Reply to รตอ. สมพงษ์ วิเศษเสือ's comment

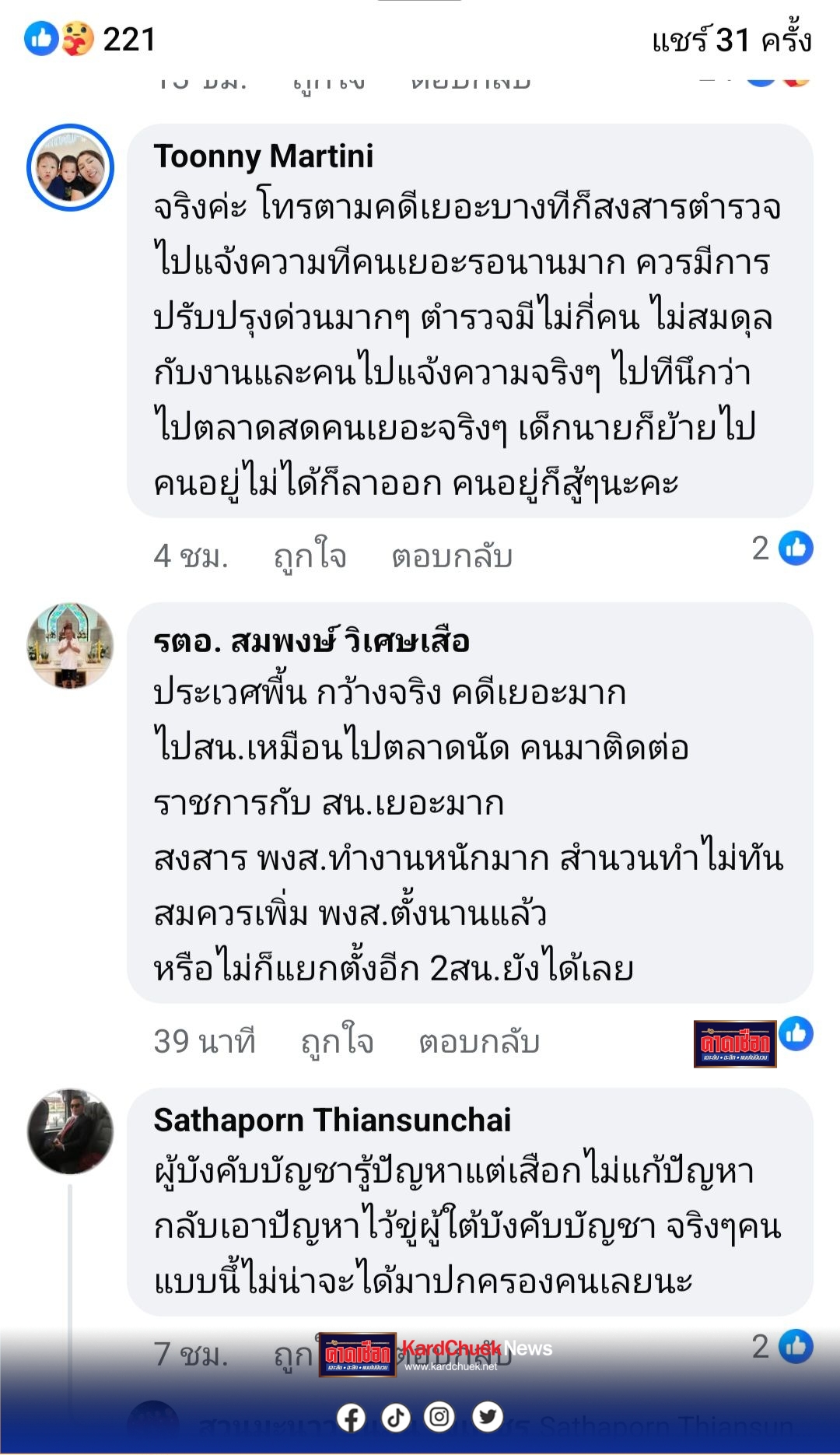tap(479, 1041)
